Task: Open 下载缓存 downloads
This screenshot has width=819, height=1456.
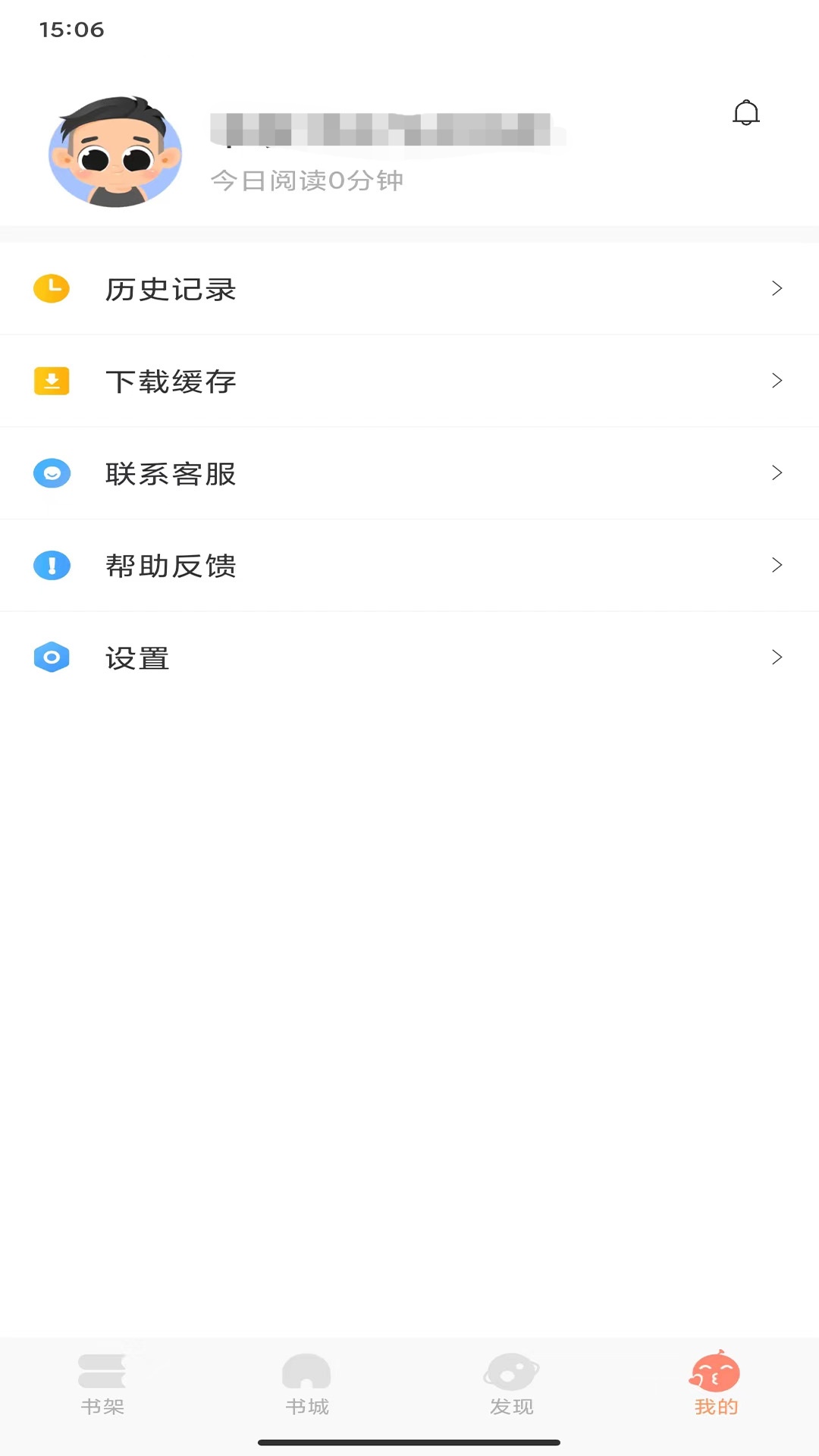Action: click(409, 381)
